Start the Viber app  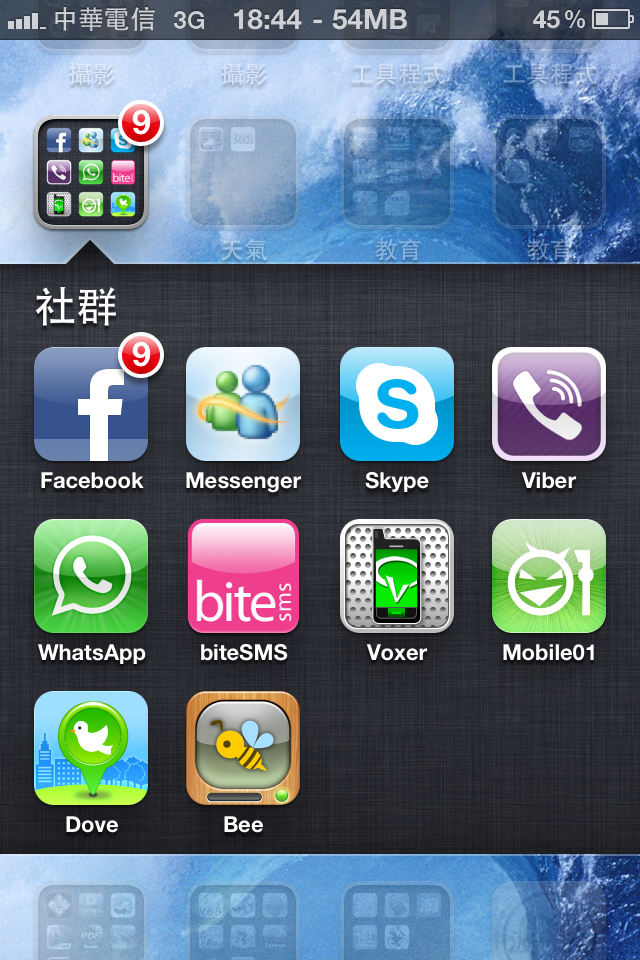(x=549, y=404)
